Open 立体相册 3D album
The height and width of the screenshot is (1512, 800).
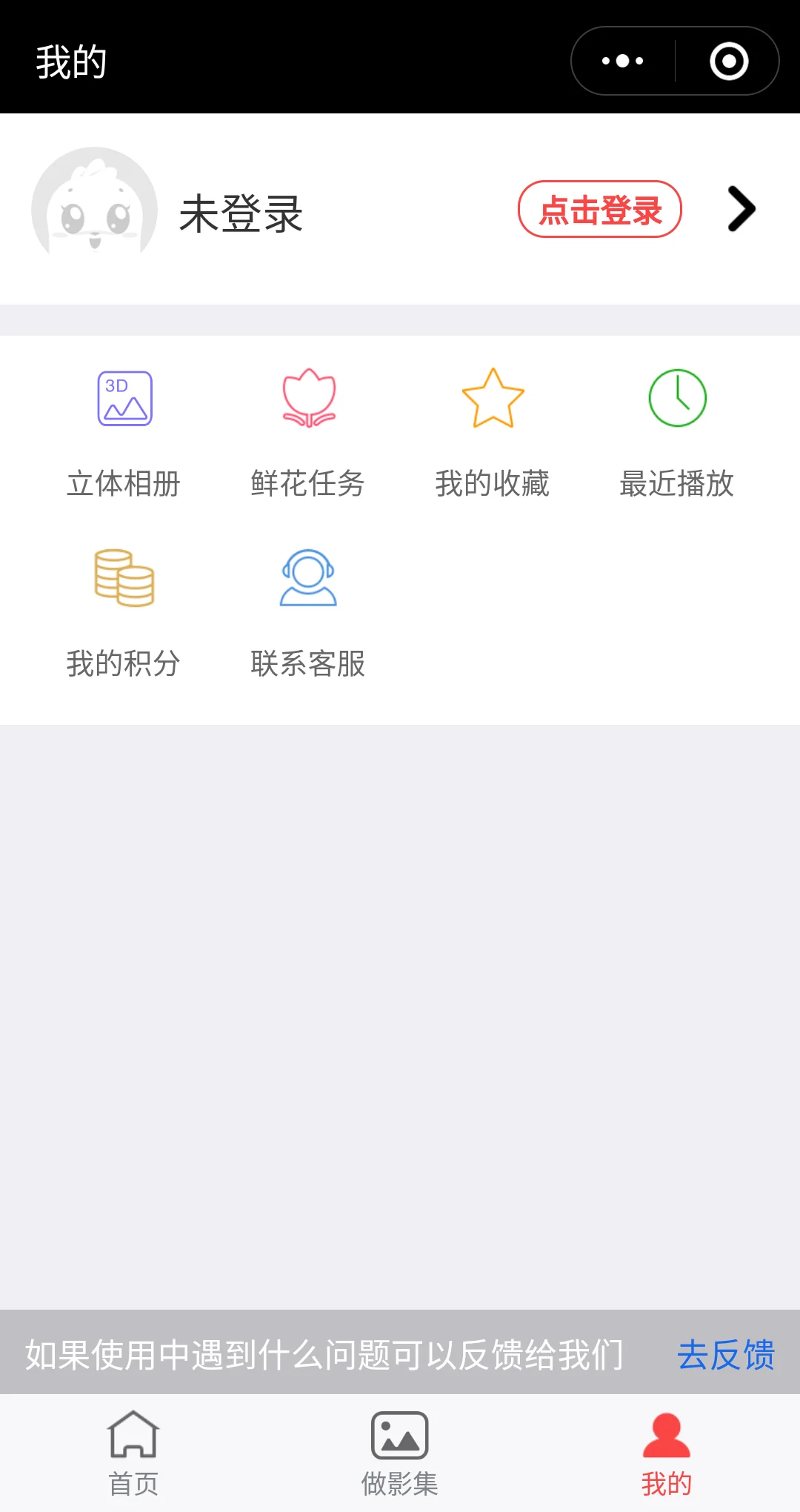point(124,431)
